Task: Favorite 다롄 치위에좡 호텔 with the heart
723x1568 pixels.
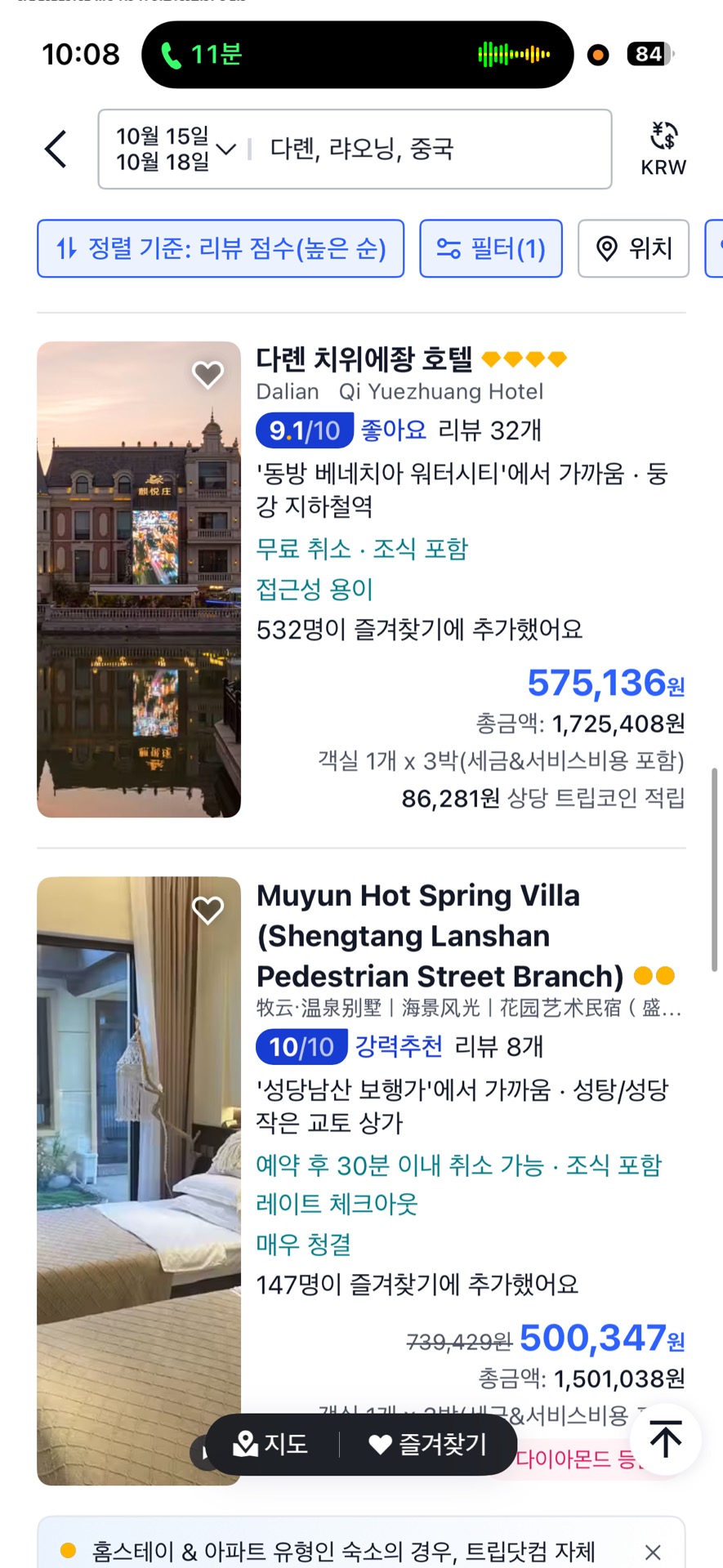Action: [208, 375]
